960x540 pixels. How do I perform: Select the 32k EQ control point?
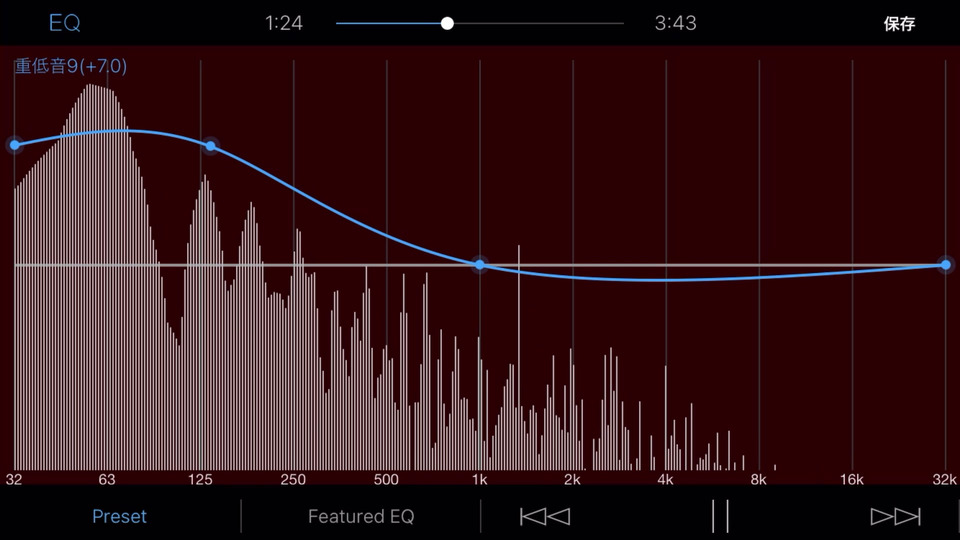[945, 265]
